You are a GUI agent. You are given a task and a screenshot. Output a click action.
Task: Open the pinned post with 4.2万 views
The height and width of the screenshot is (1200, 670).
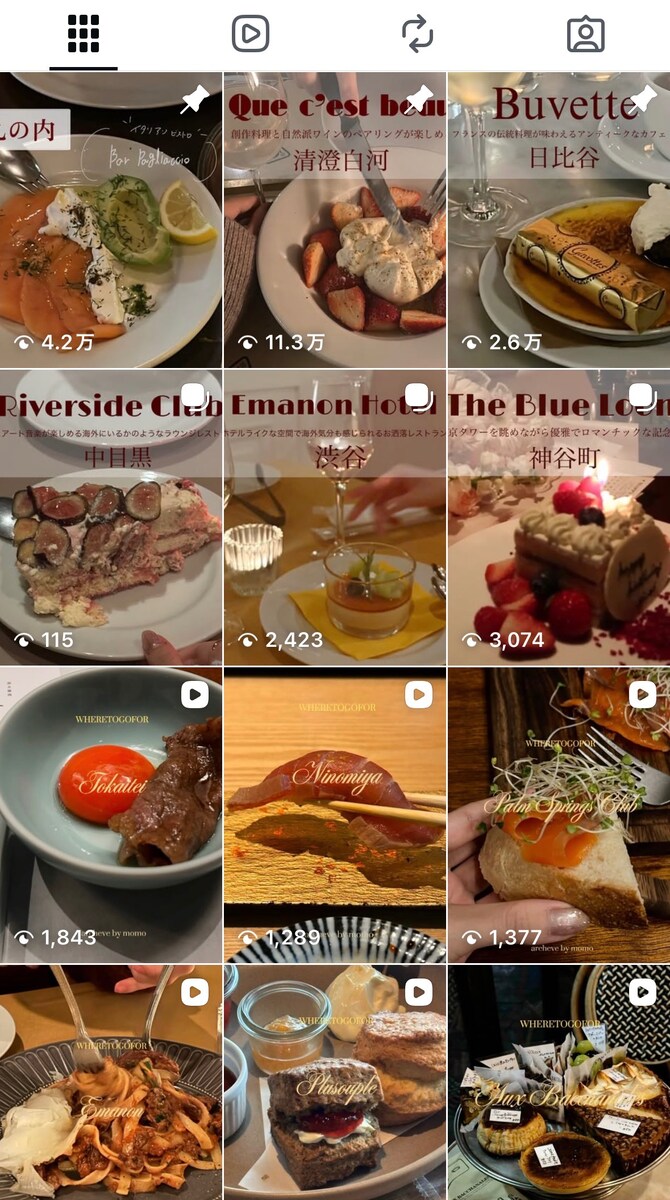(110, 220)
